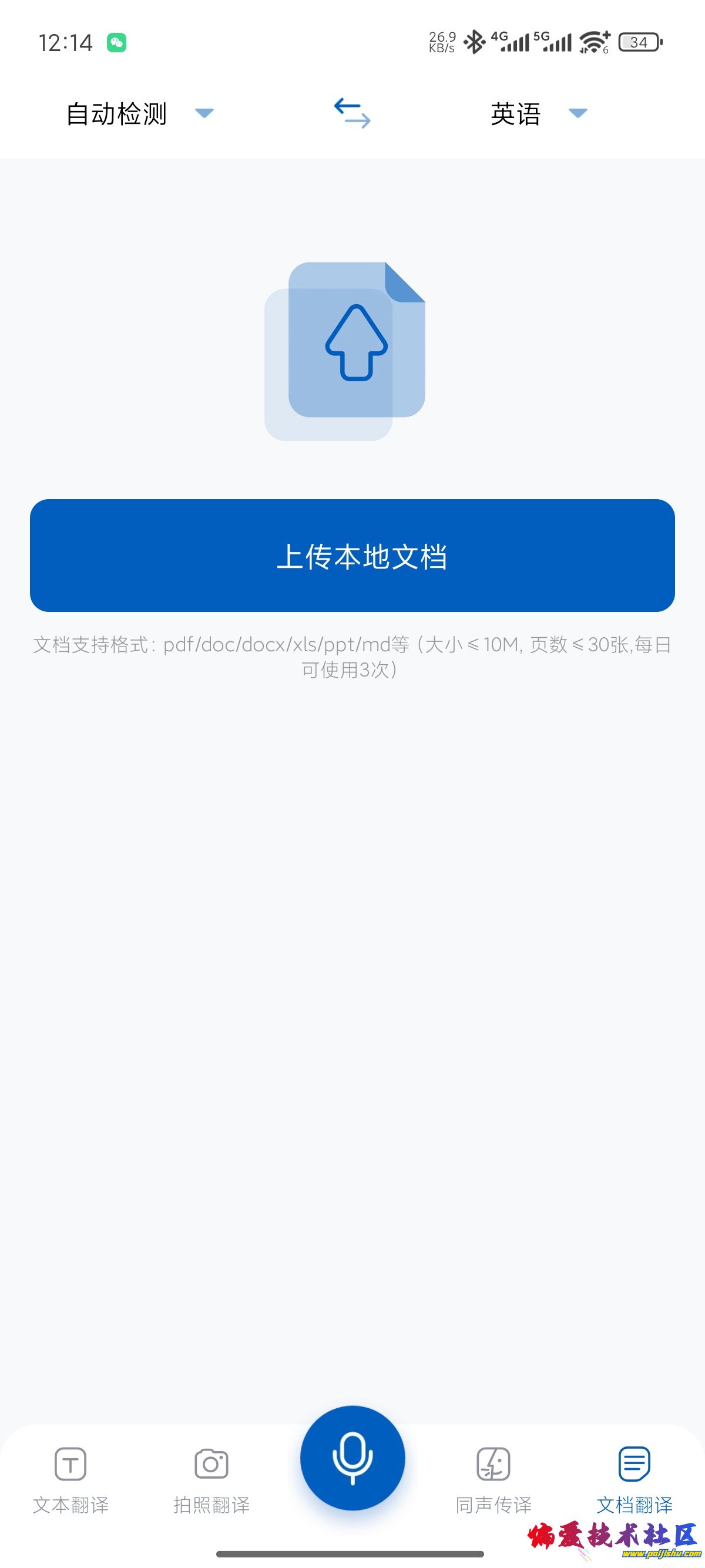Viewport: 705px width, 1568px height.
Task: Expand the arrow next to 自动检测
Action: 204,115
